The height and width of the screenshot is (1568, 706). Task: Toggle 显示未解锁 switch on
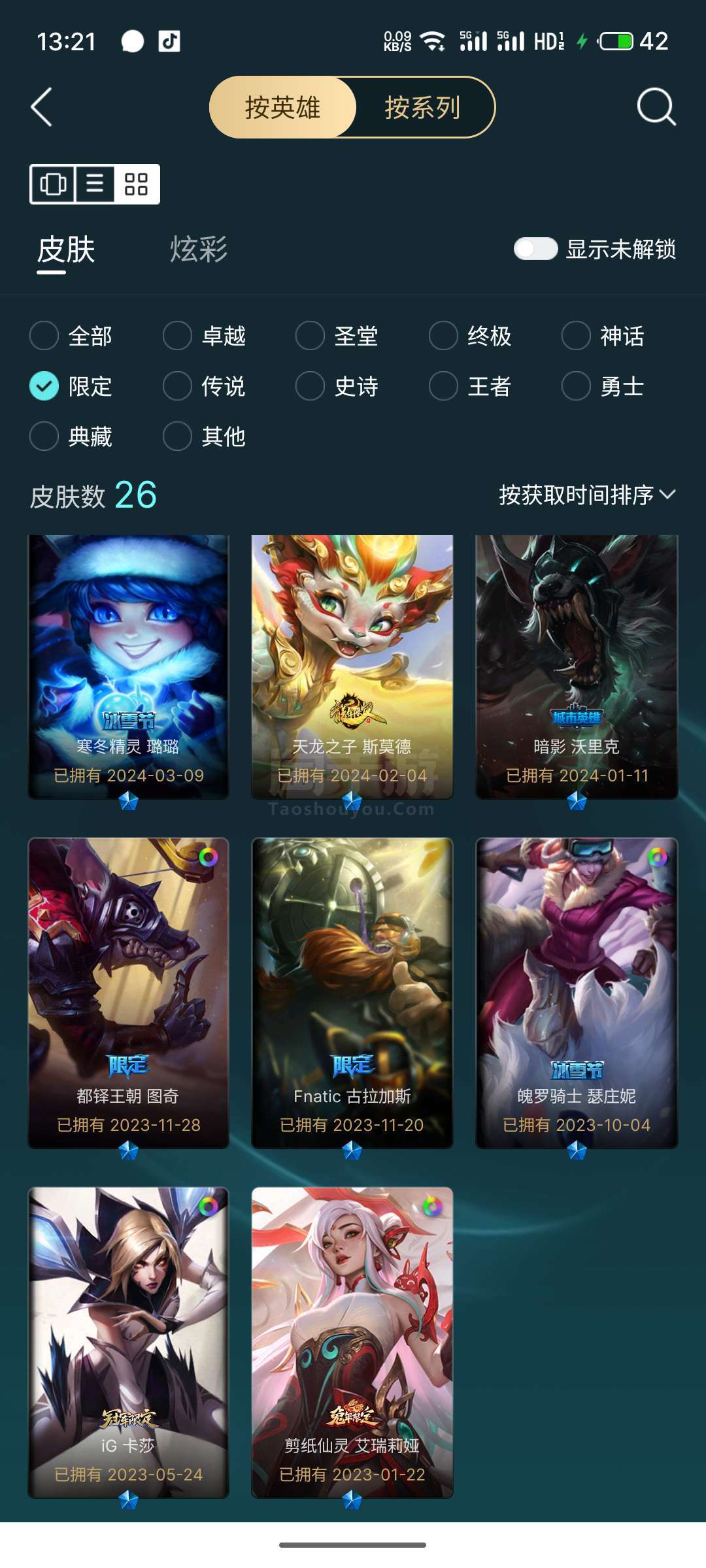click(x=535, y=249)
